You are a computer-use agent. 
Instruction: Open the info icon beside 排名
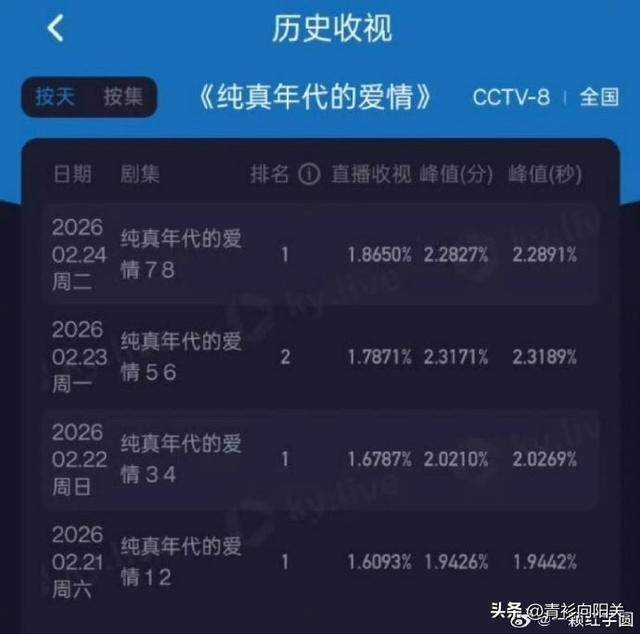tap(309, 174)
